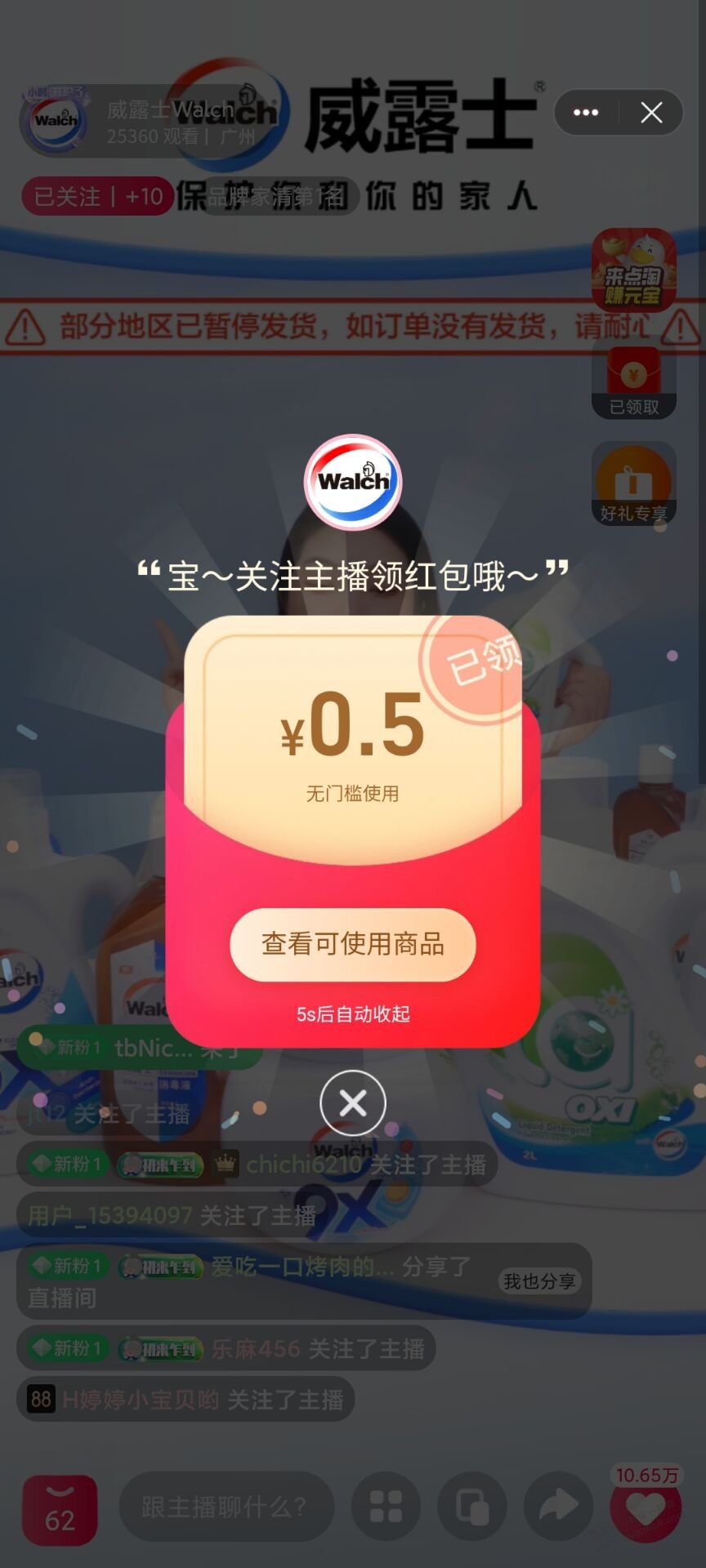
Task: Open 来点淘赚元宝 promotion
Action: 633,269
